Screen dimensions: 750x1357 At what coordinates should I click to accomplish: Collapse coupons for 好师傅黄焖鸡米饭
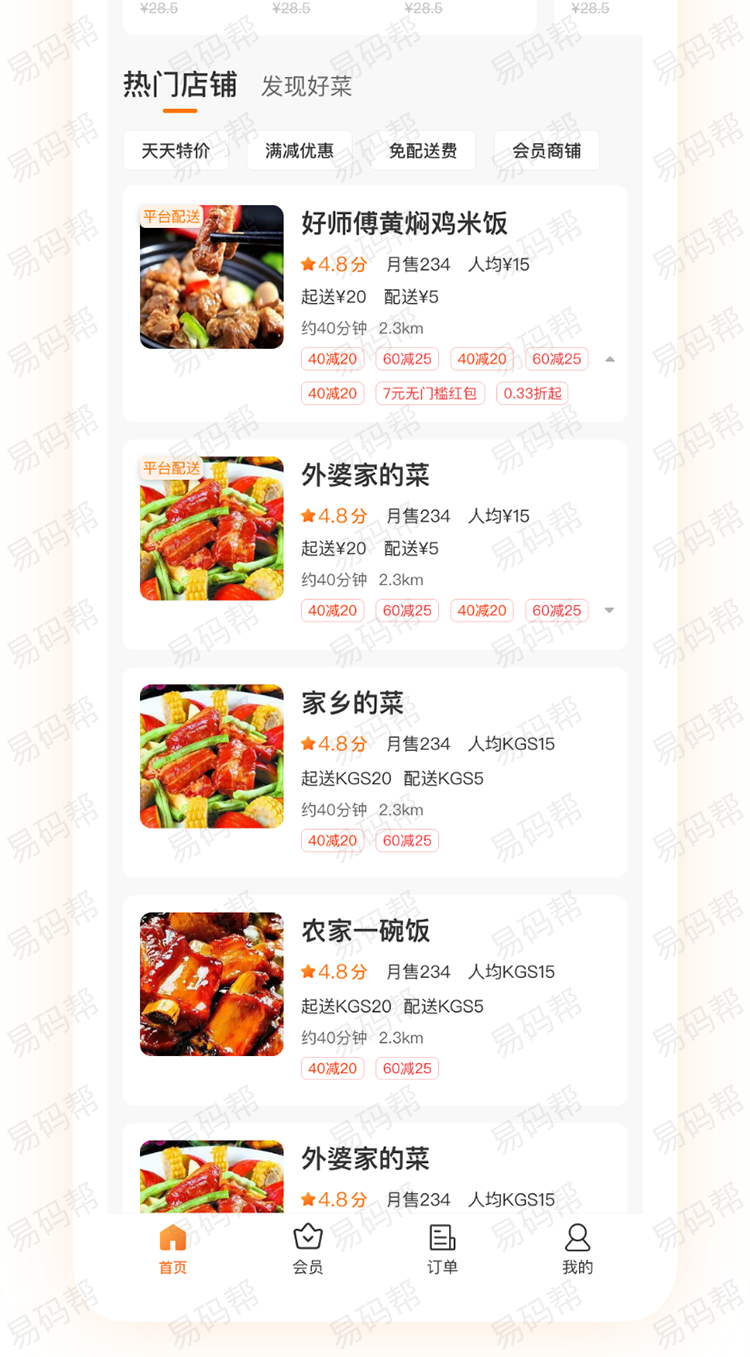(610, 359)
